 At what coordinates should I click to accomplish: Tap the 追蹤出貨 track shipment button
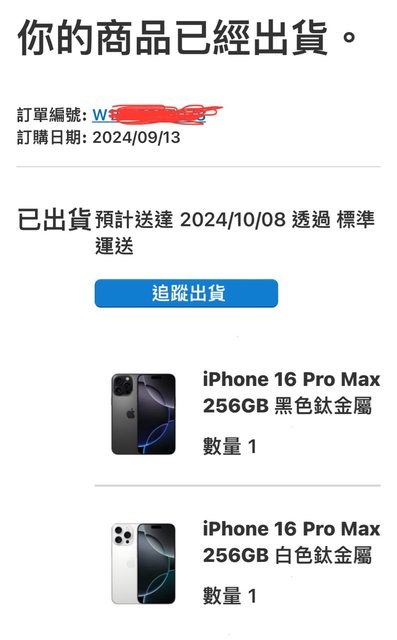tap(186, 293)
